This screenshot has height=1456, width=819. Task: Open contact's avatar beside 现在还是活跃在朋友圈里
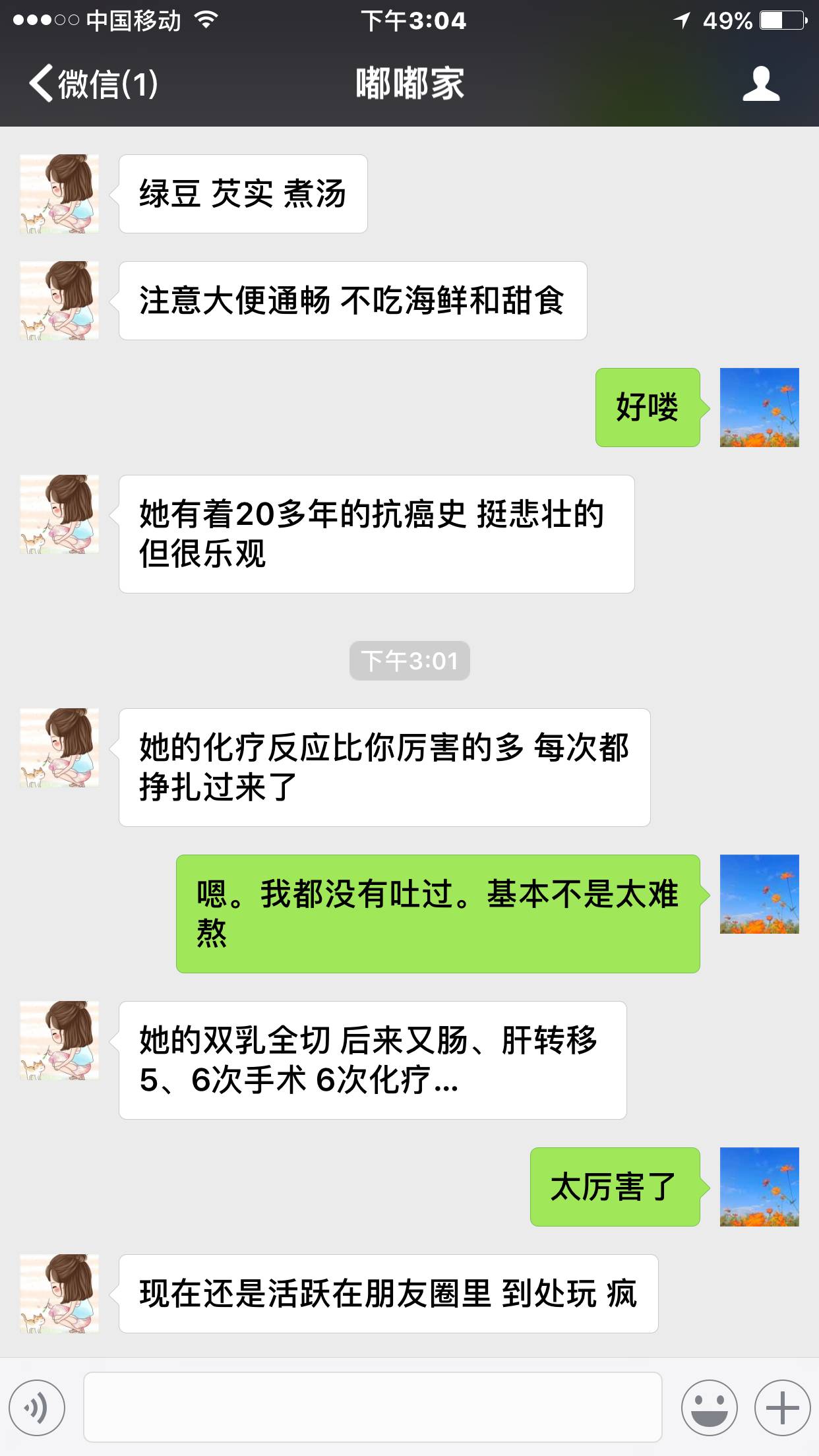point(59,1294)
